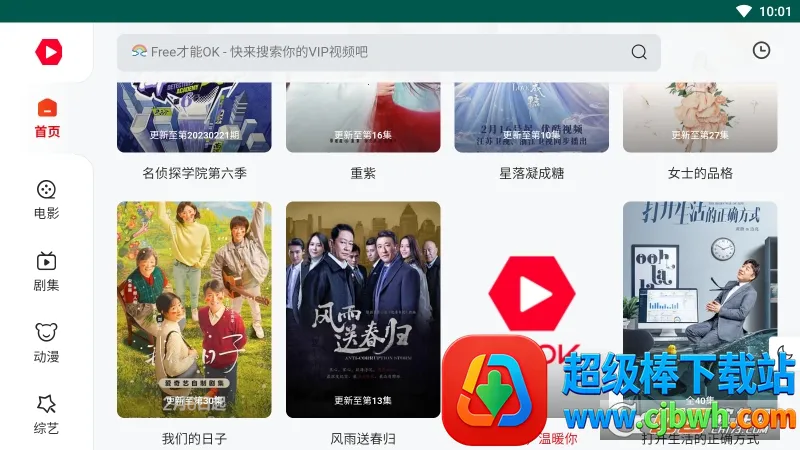Screen dimensions: 800x450
Task: Open watch history clock icon
Action: 762,50
